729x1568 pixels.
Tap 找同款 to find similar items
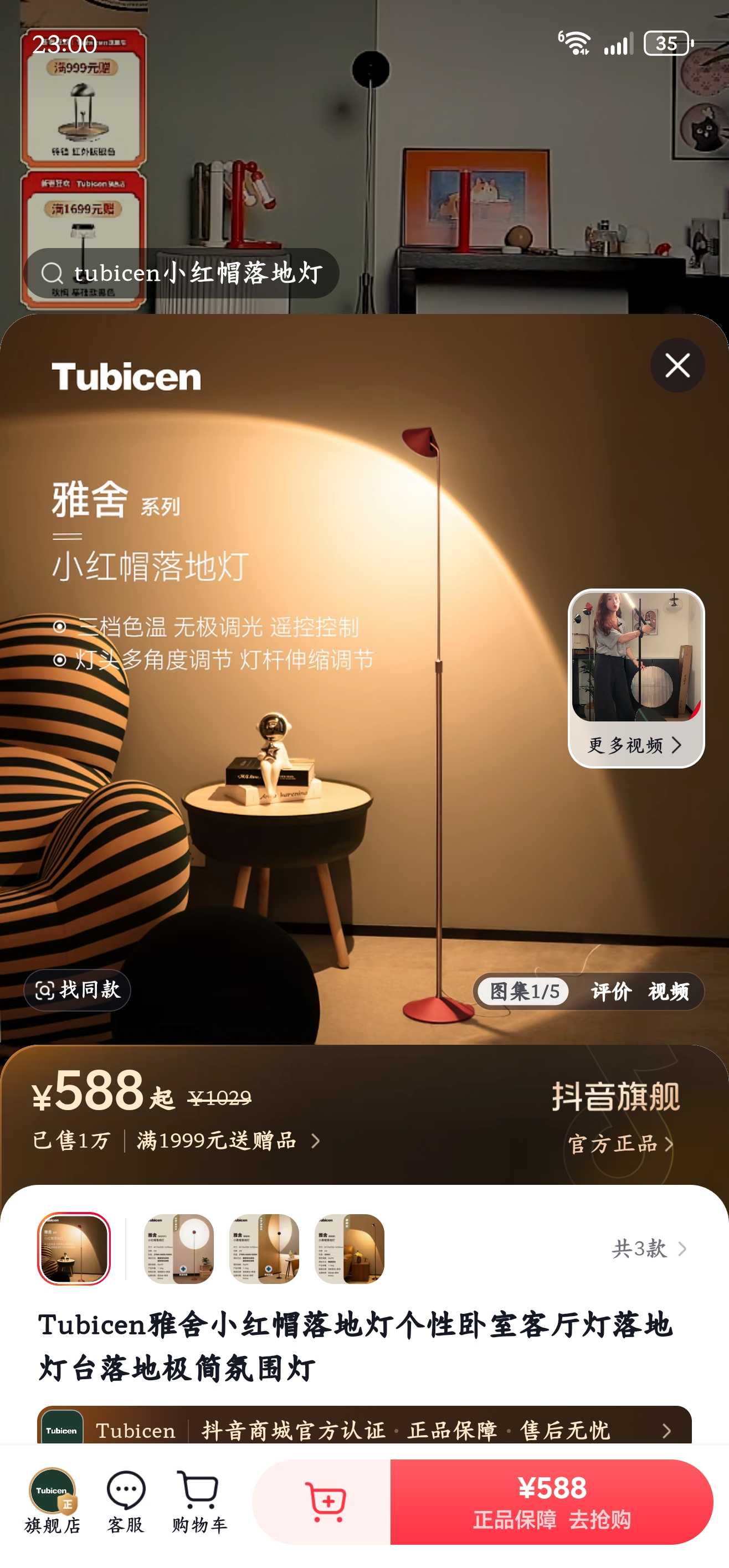[78, 990]
